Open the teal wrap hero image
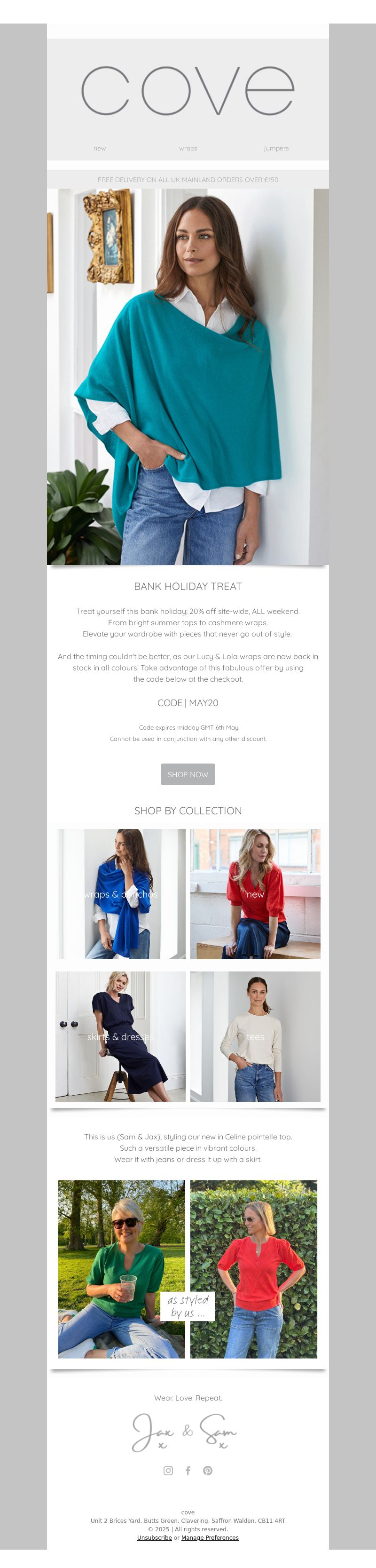Image resolution: width=376 pixels, height=1568 pixels. pyautogui.click(x=188, y=377)
